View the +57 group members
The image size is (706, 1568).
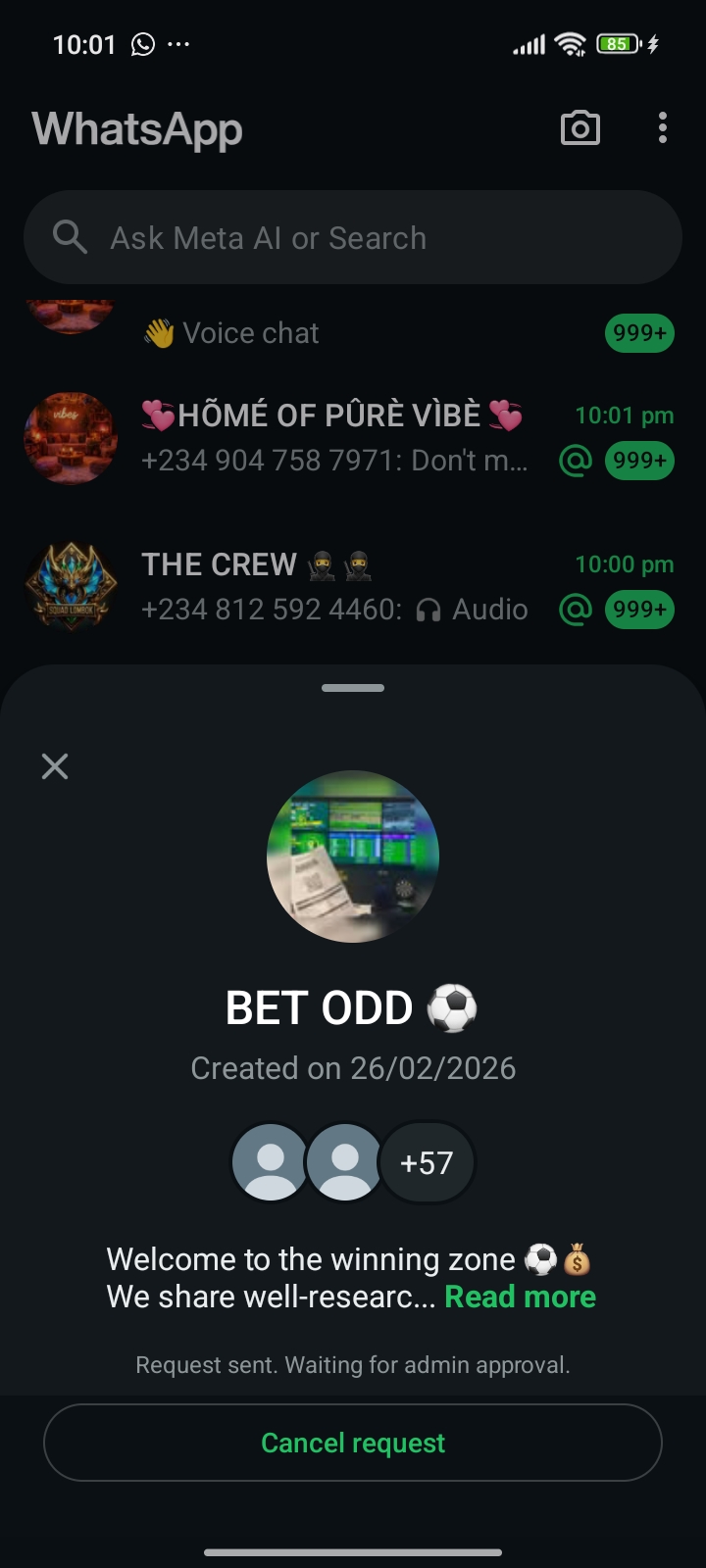[427, 1162]
